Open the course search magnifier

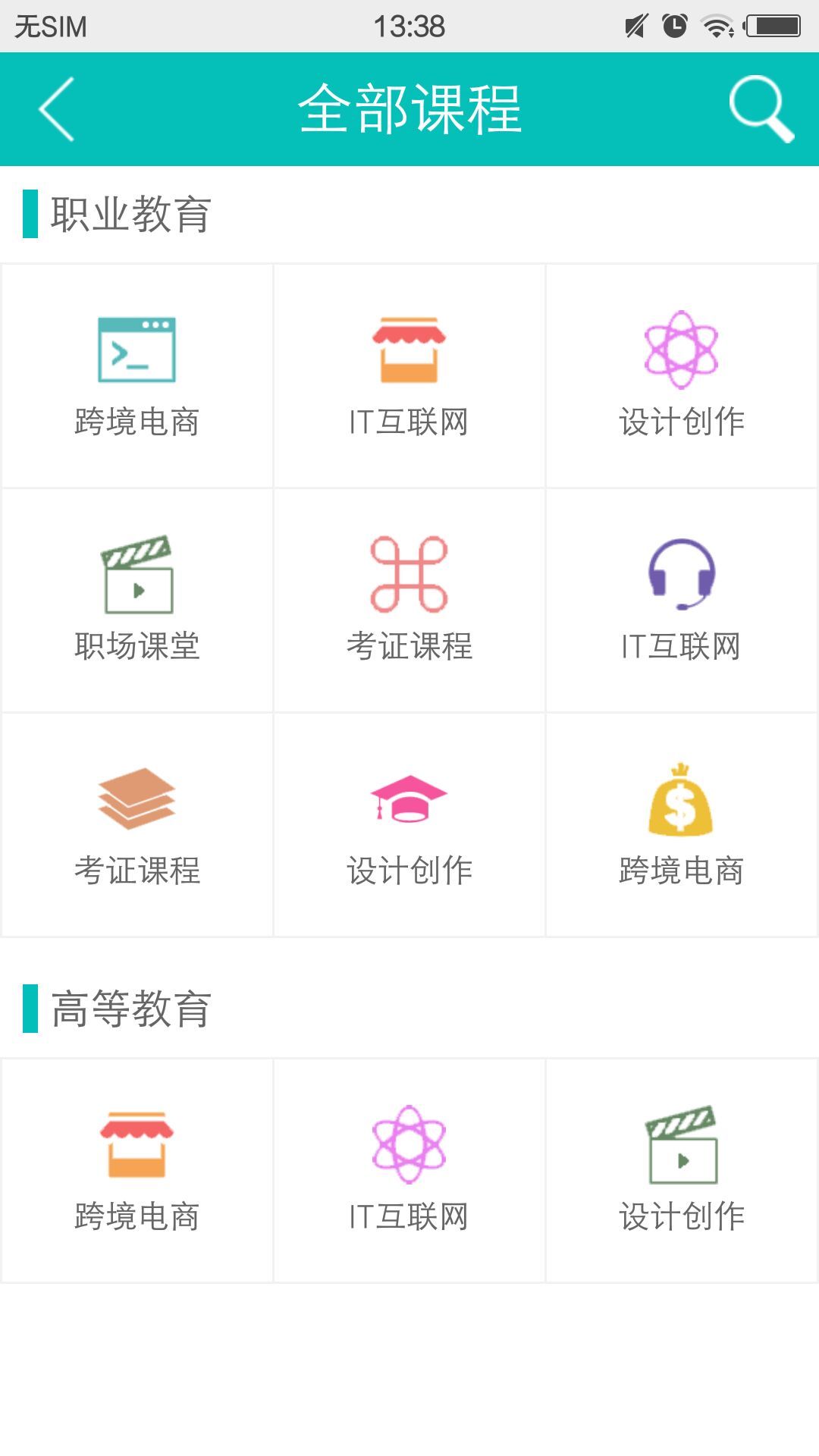tap(761, 109)
